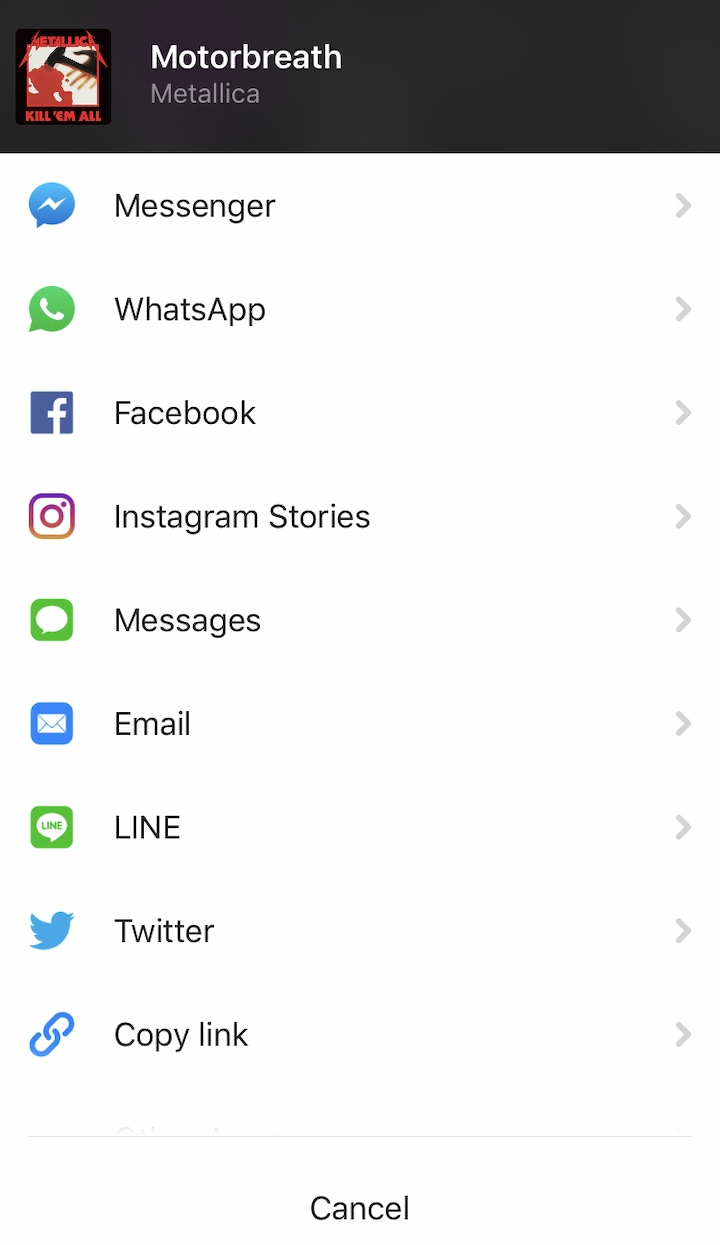Select the Copy link option
The height and width of the screenshot is (1245, 720).
pyautogui.click(x=181, y=1034)
